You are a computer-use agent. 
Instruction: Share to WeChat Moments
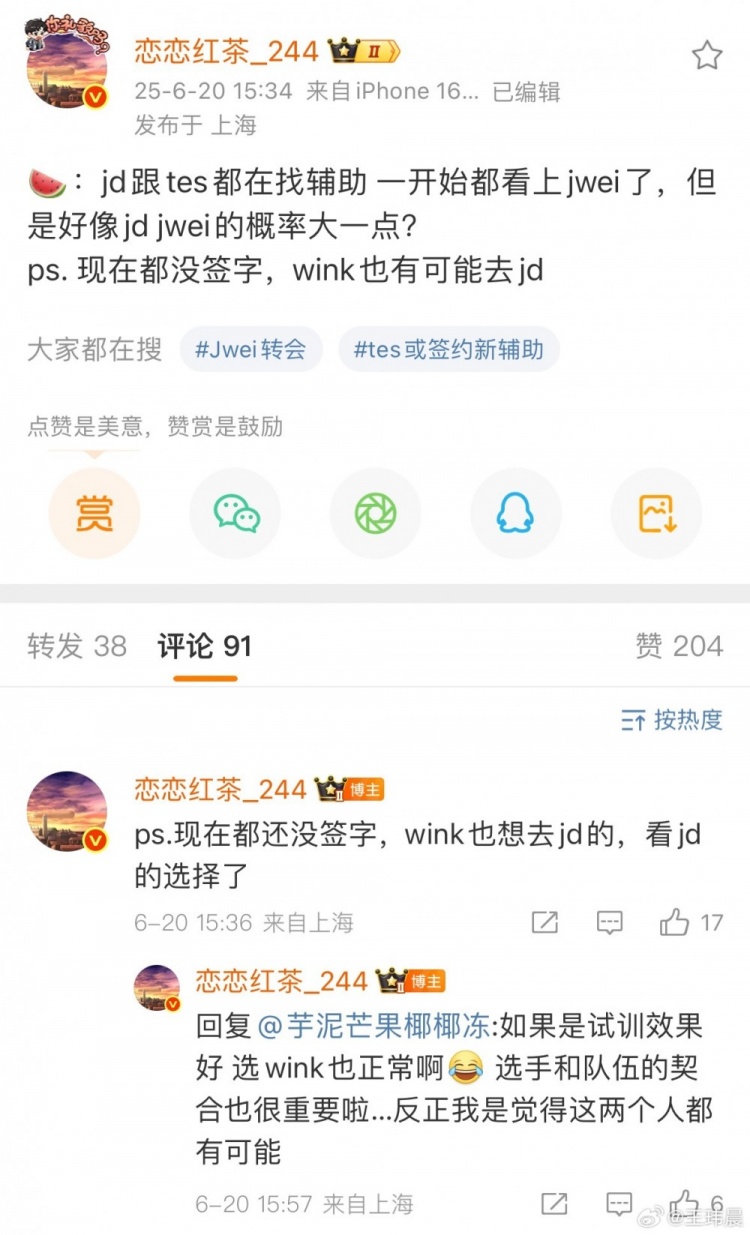tap(375, 513)
